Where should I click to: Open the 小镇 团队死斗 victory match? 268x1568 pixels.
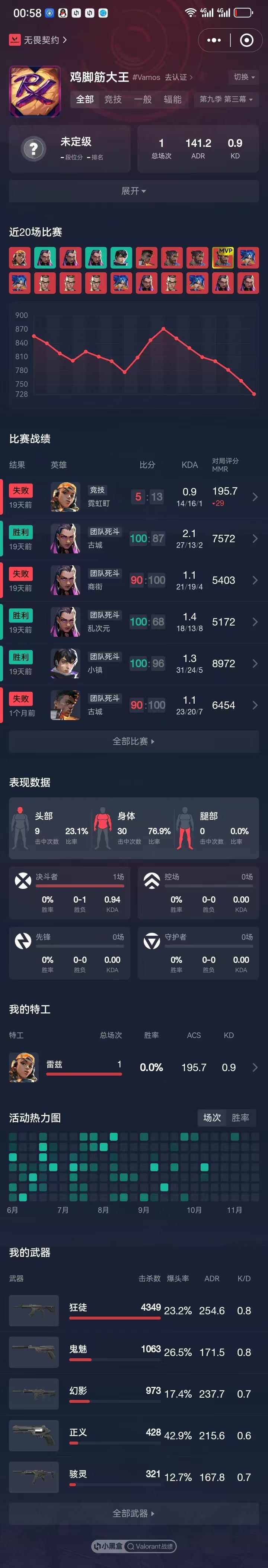pyautogui.click(x=133, y=663)
